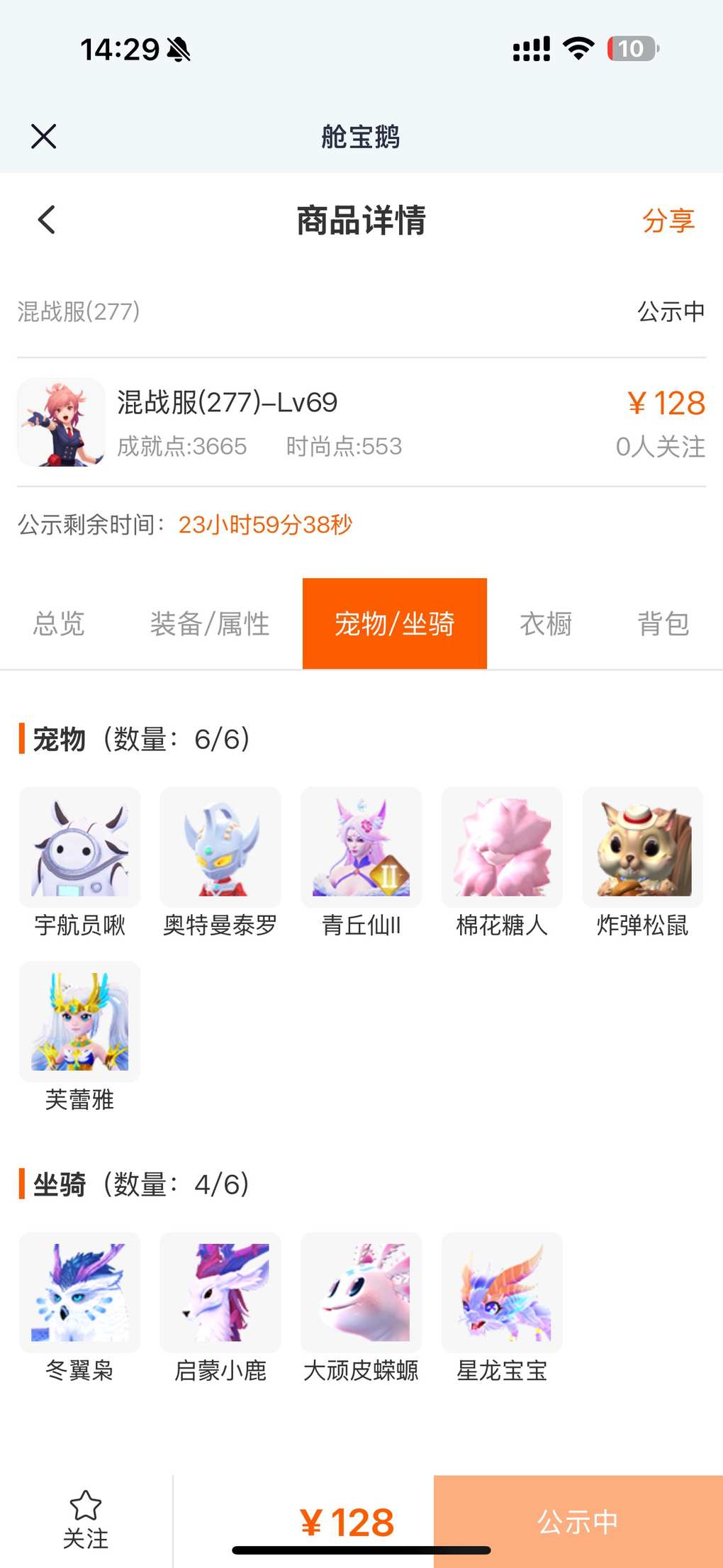Open the 奥特曼泰罗 pet tile

pyautogui.click(x=220, y=863)
